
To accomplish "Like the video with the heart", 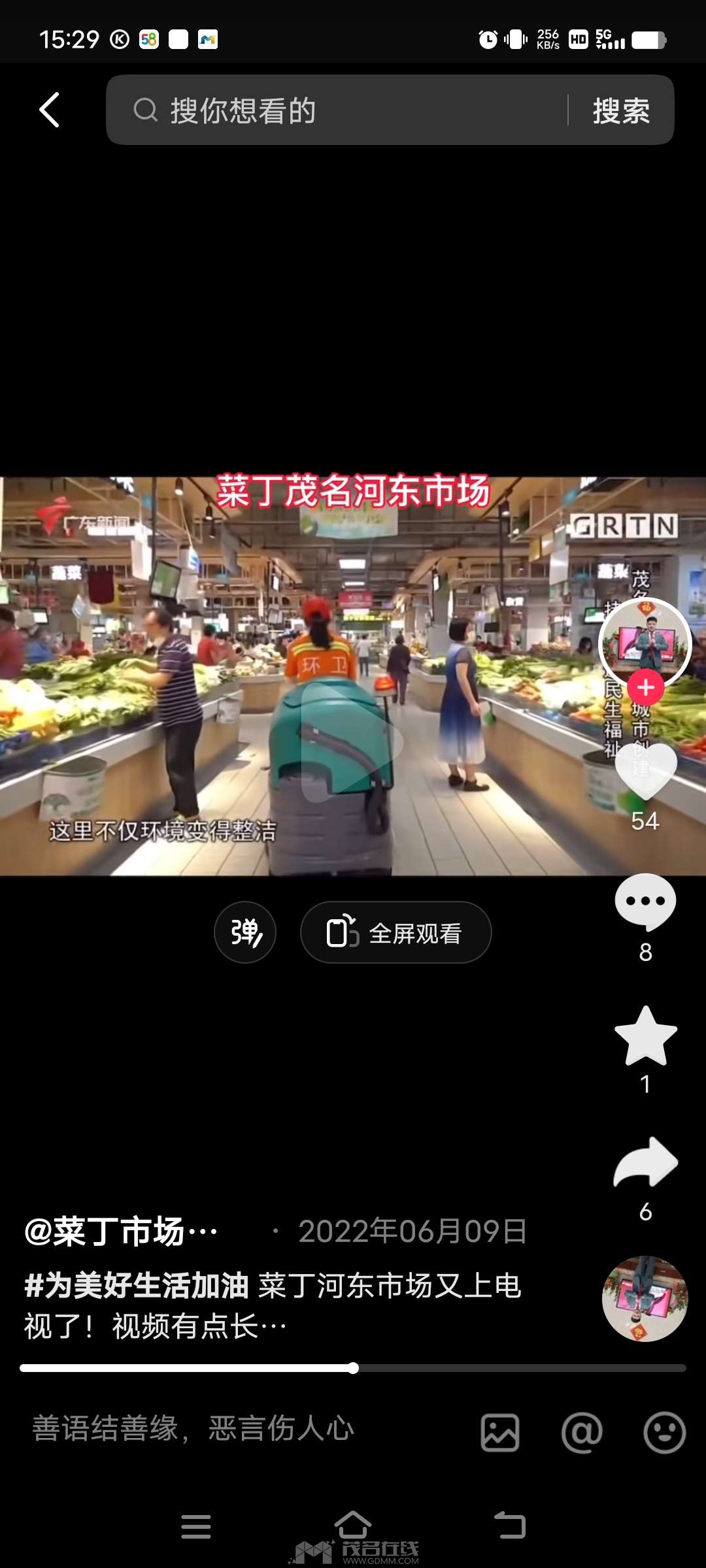I will (x=645, y=771).
